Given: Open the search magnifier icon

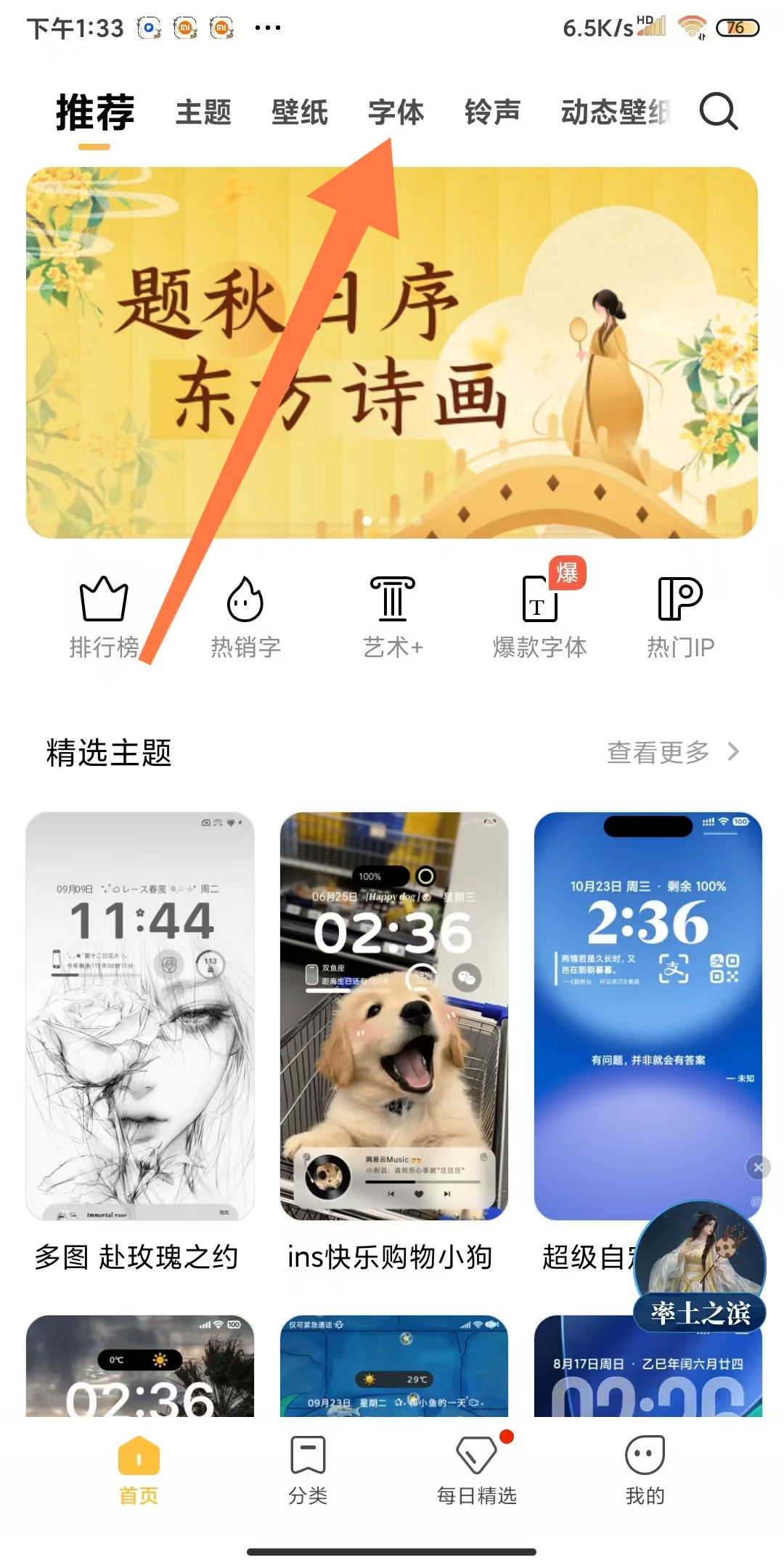Looking at the screenshot, I should [x=718, y=111].
